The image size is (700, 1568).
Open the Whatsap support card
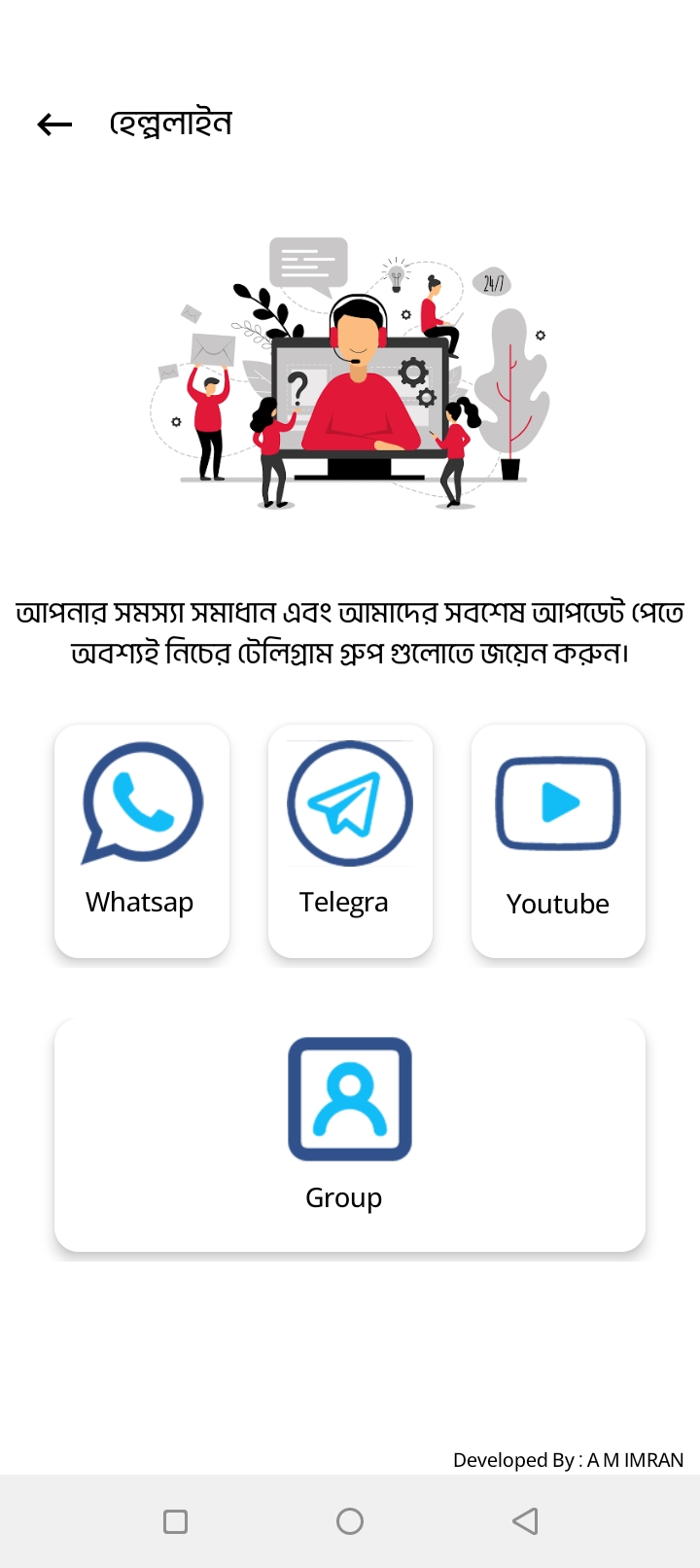point(142,840)
